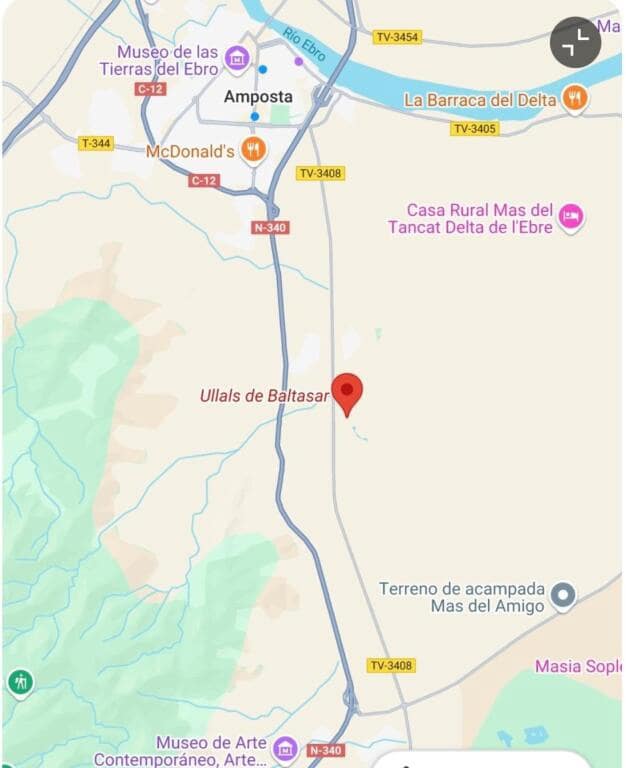Tap the red Ullals de Baltasar pin
This screenshot has width=626, height=768.
[347, 393]
